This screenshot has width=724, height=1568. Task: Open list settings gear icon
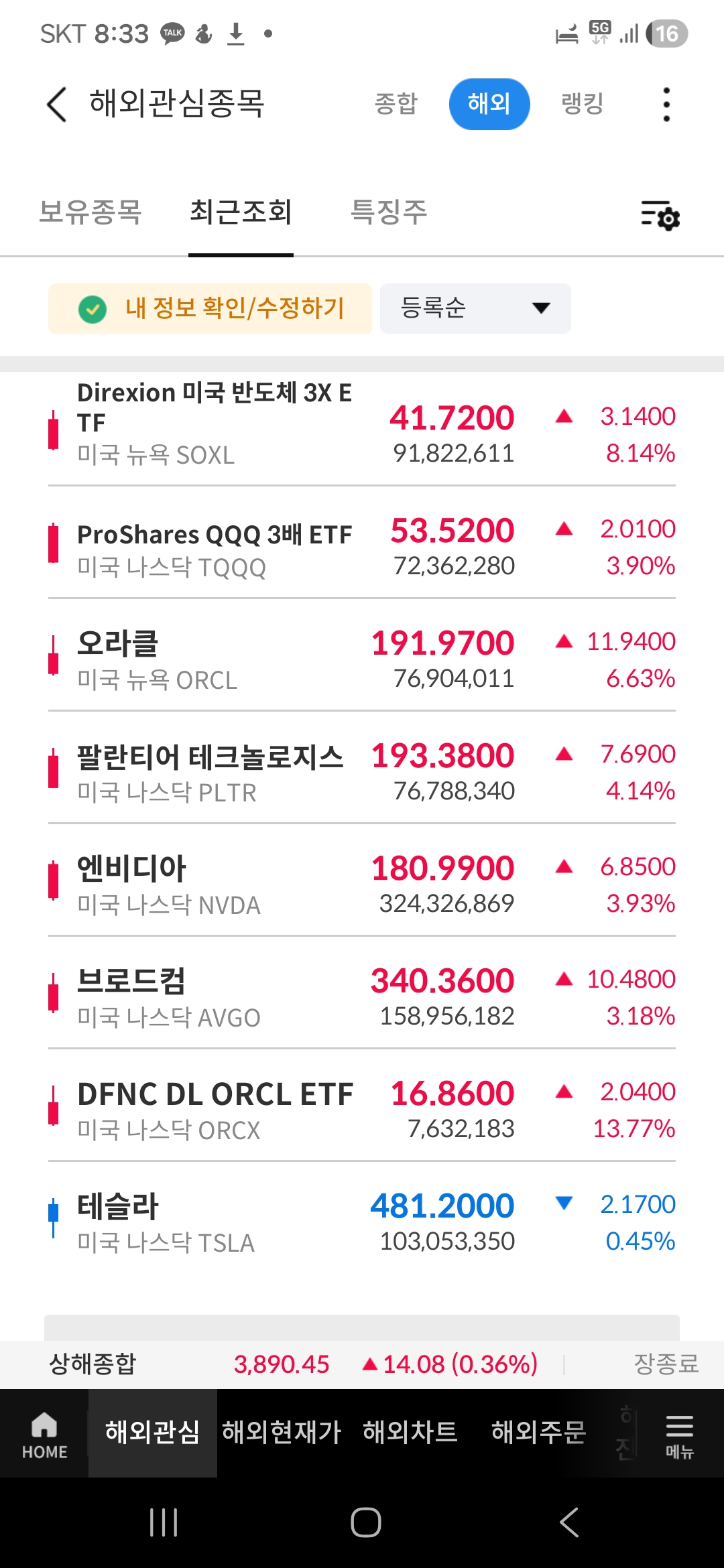(660, 215)
